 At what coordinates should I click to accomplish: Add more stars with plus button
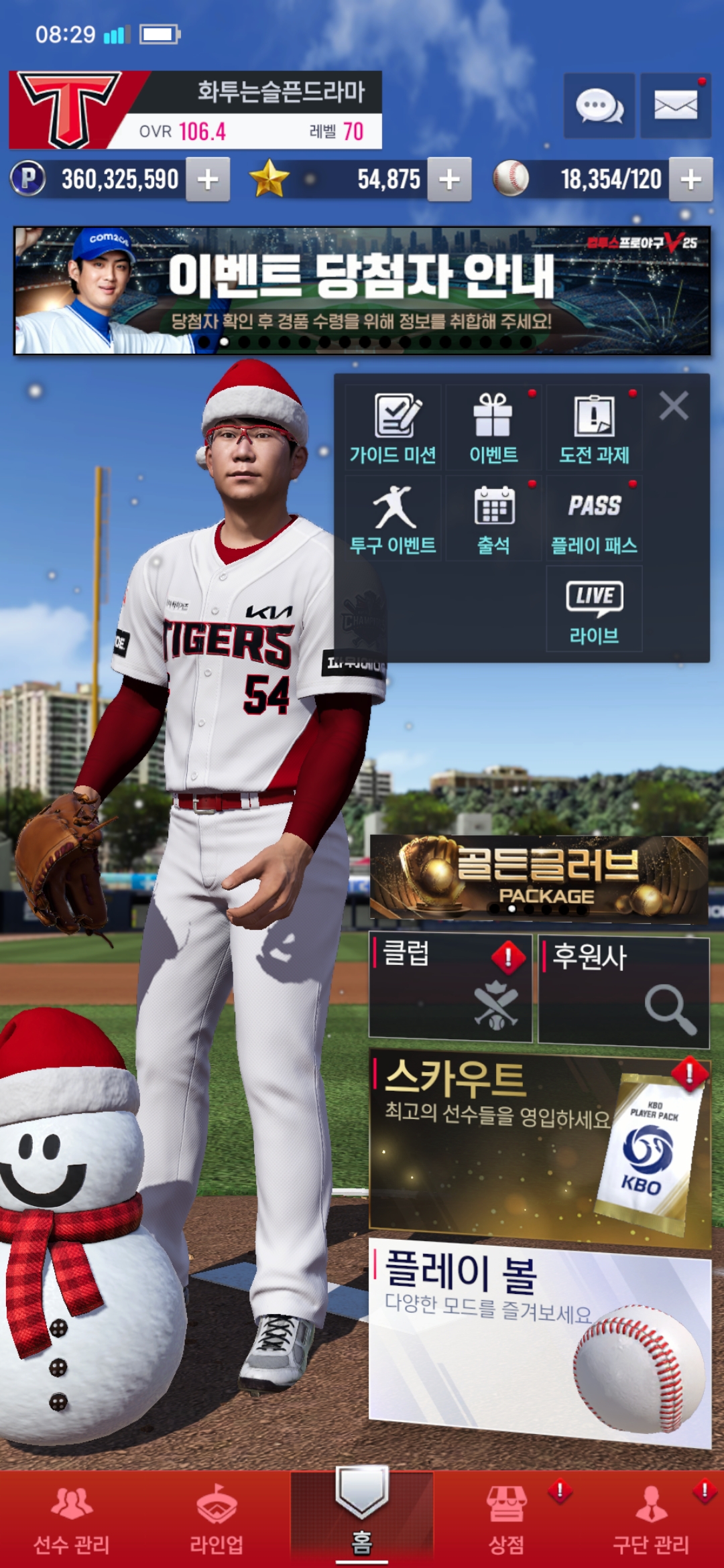click(x=449, y=180)
